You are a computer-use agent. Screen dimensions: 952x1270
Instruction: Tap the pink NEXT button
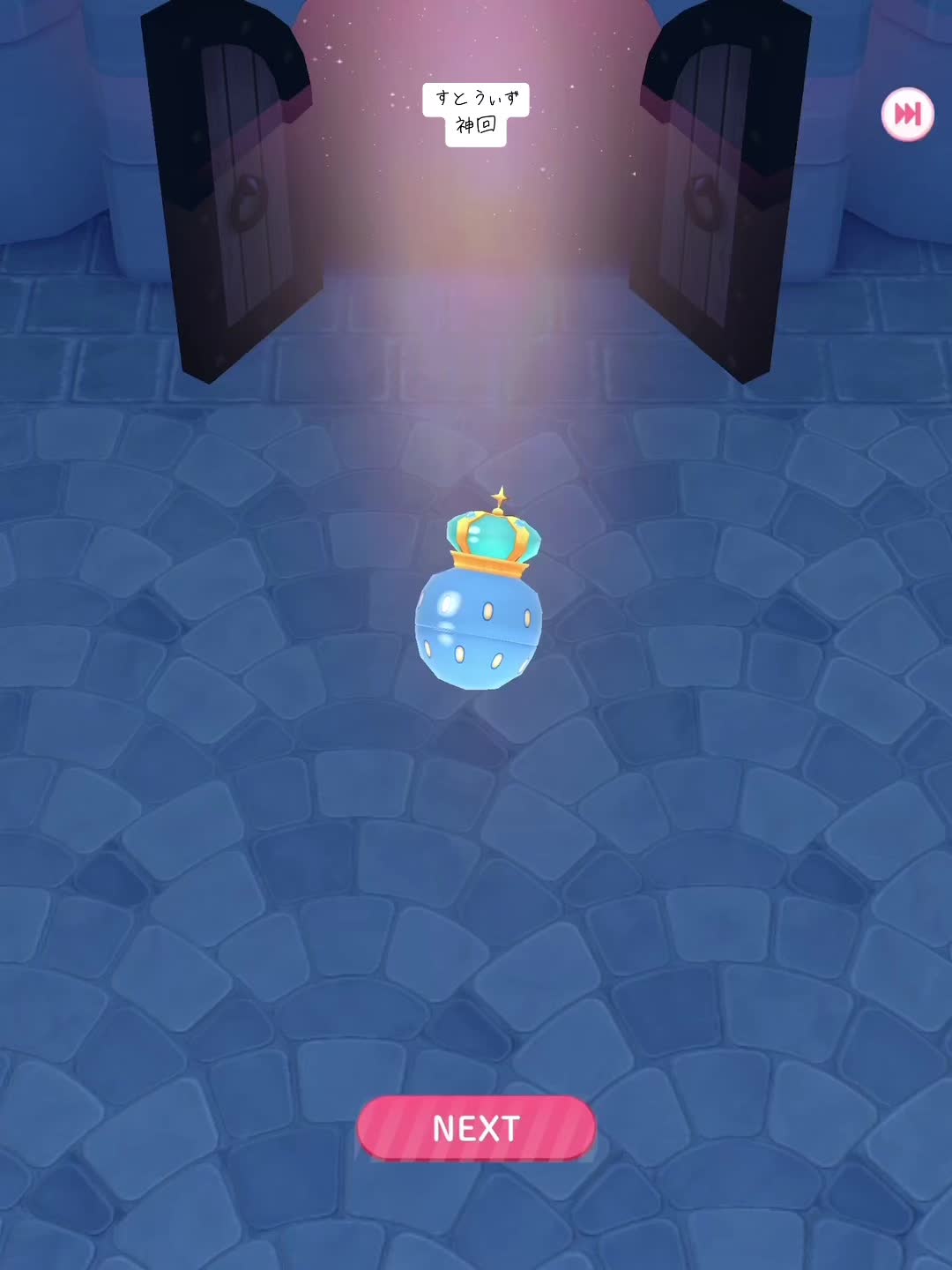(476, 1128)
